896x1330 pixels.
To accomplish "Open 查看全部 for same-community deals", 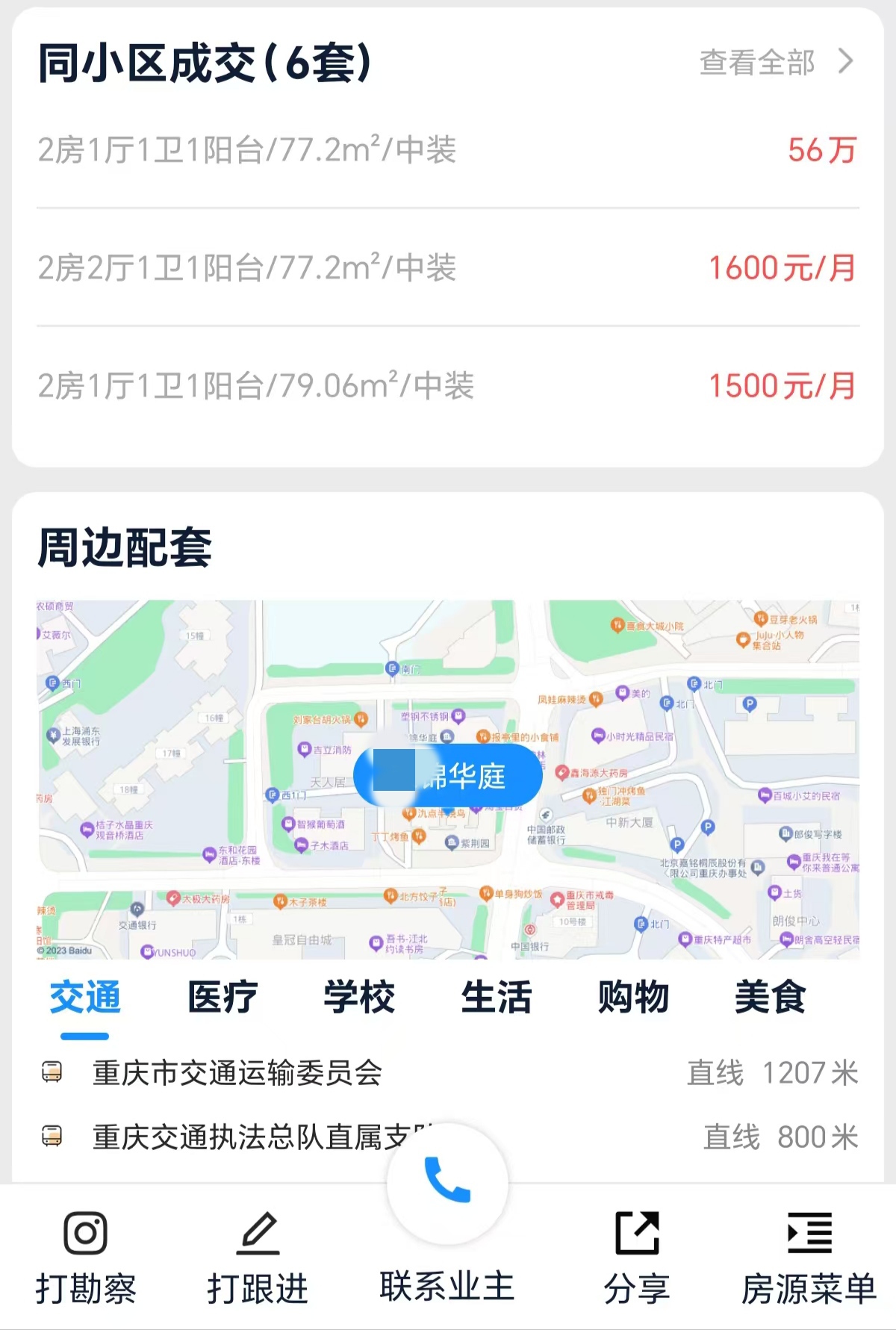I will point(775,63).
